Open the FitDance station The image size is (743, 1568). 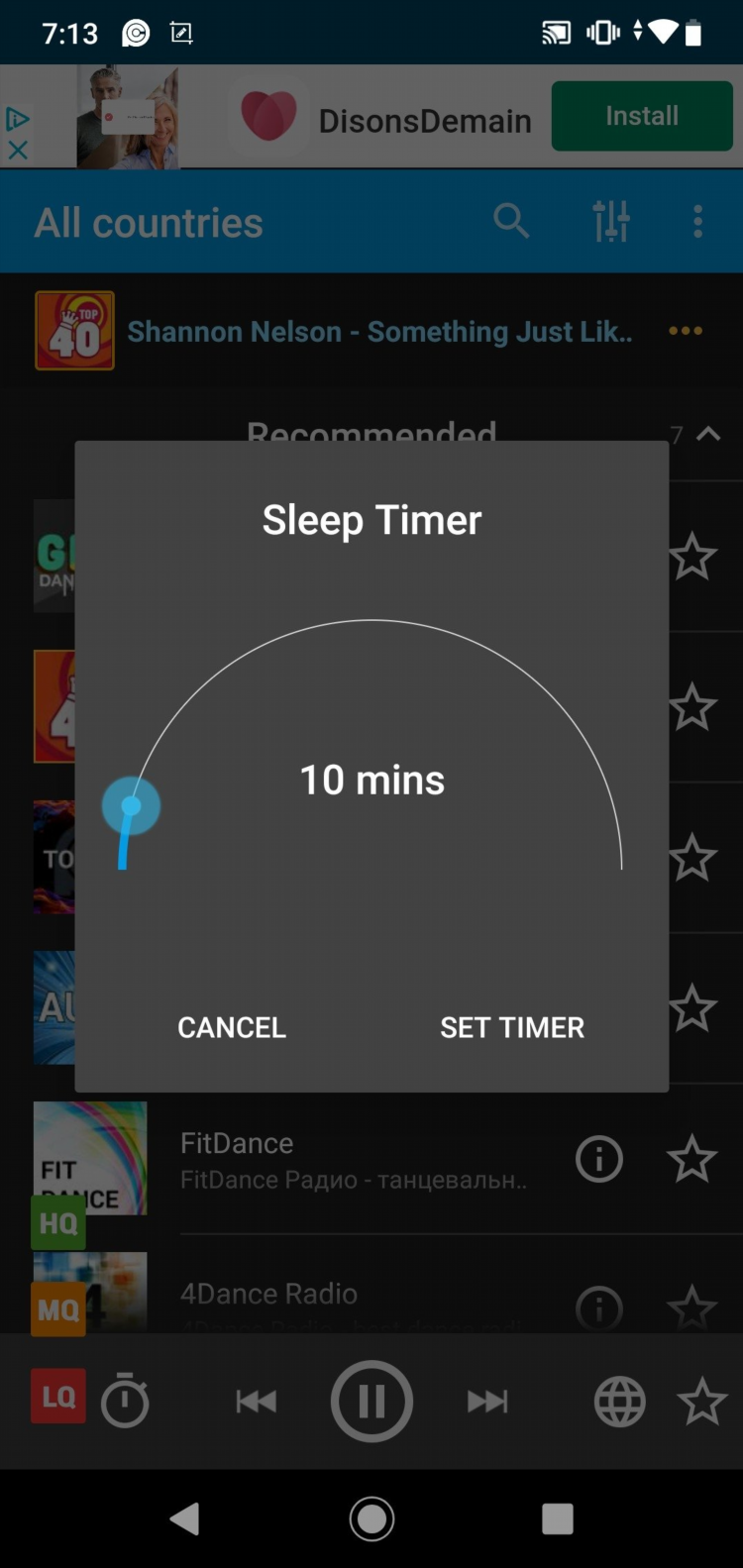352,1159
